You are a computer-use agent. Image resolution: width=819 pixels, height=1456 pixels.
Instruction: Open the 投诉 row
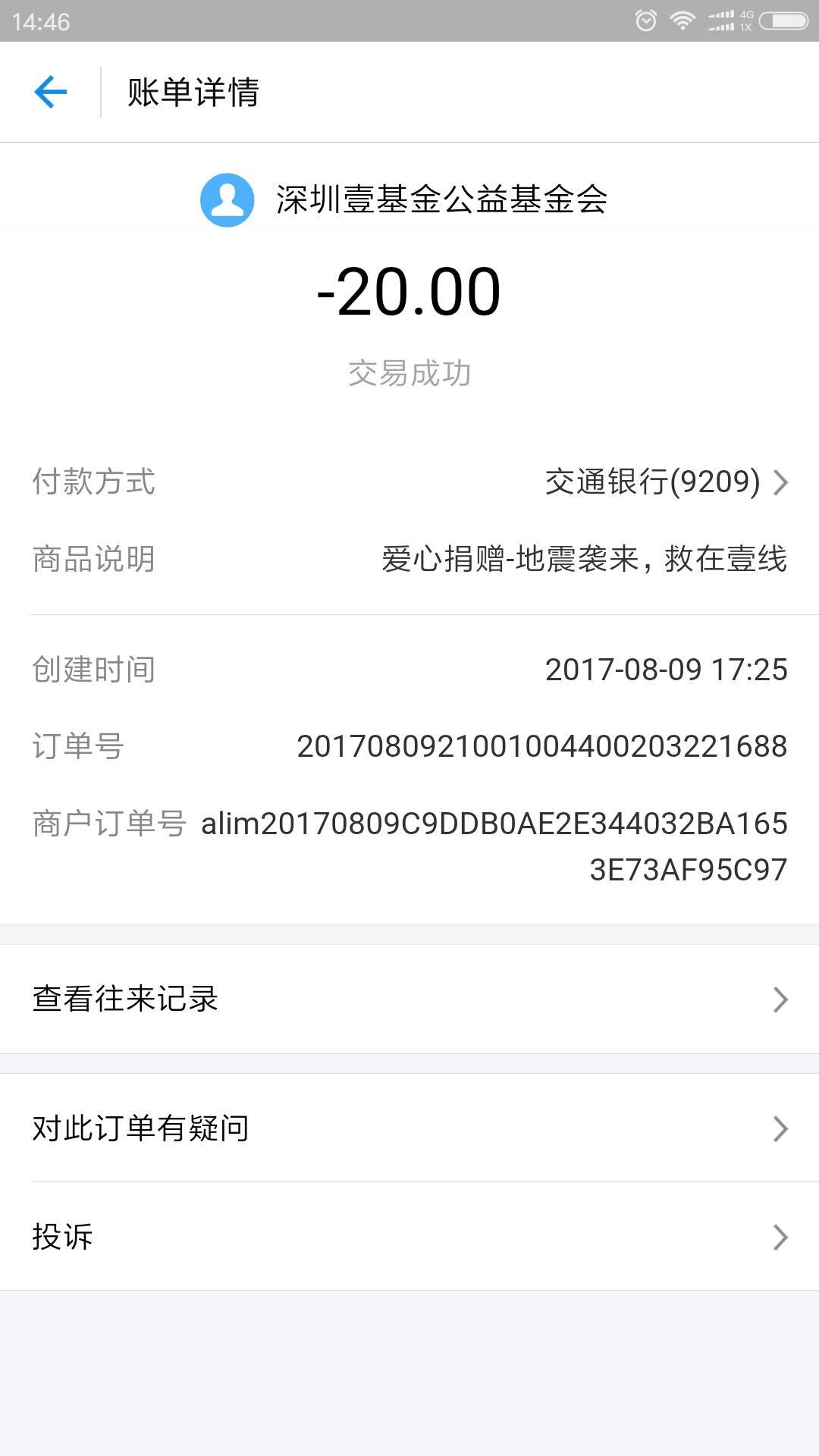pos(409,1237)
